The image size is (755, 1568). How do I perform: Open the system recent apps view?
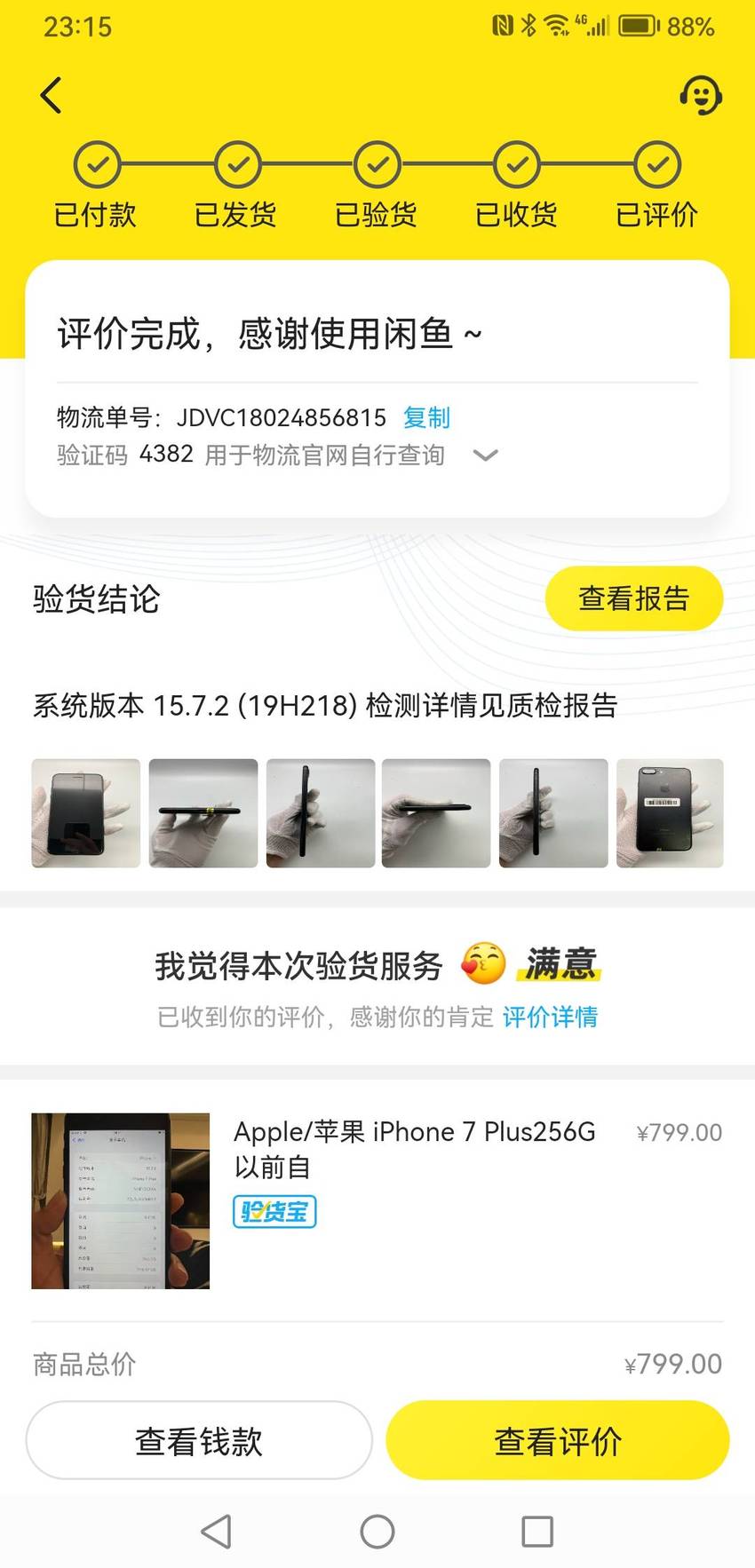coord(537,1532)
